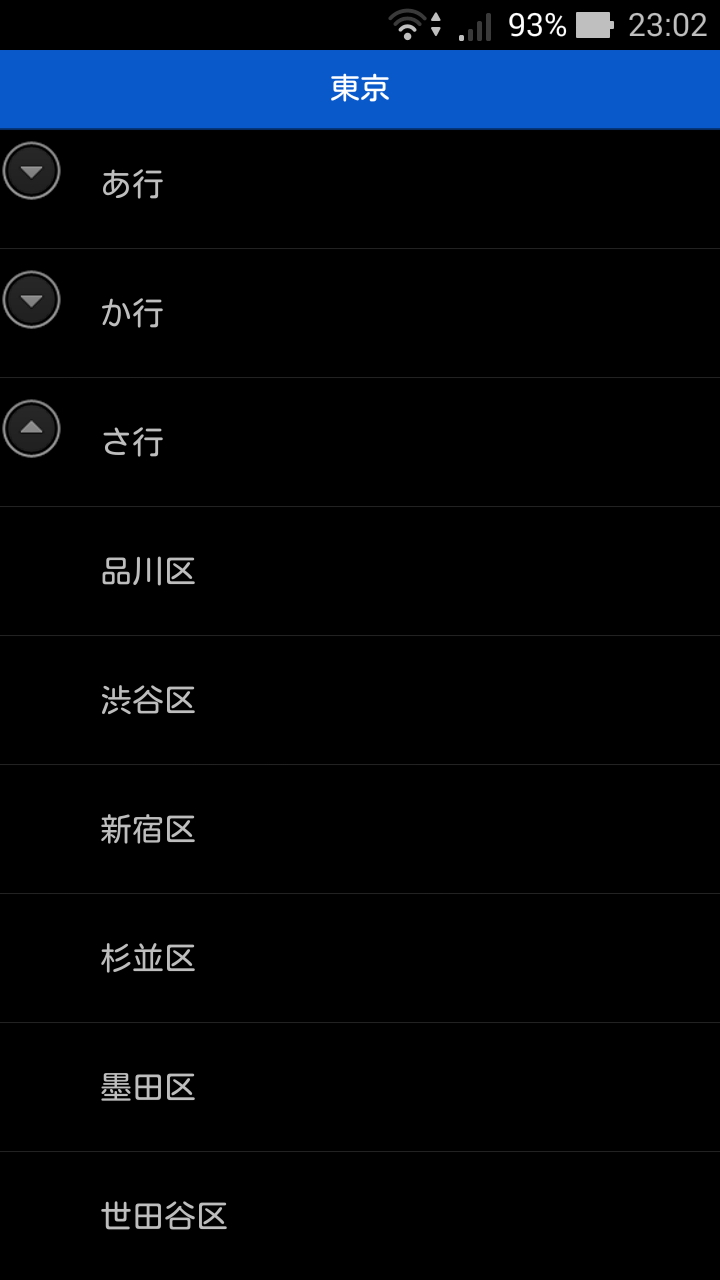Expand the か行 group
Viewport: 720px width, 1280px height.
click(x=32, y=301)
